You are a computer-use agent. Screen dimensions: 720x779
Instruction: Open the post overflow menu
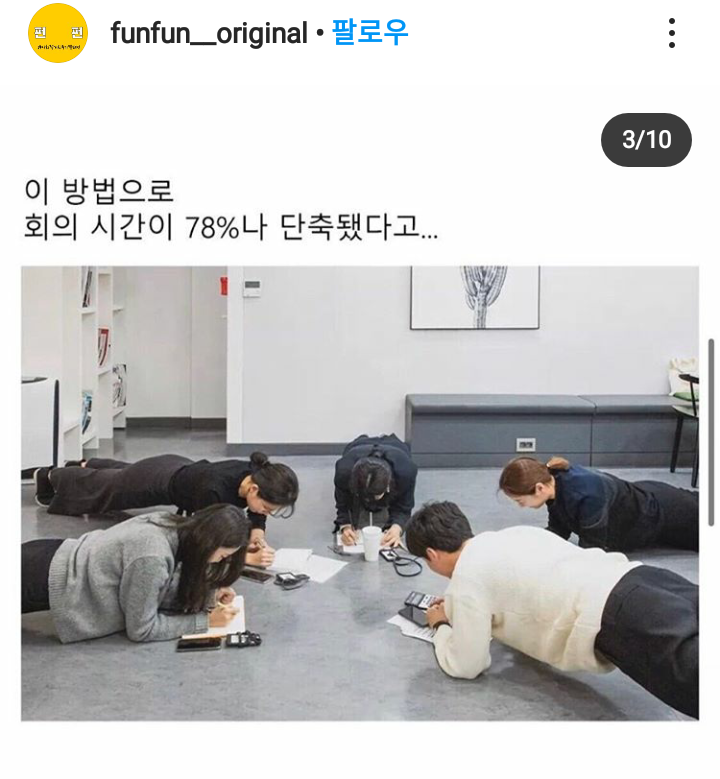[672, 34]
